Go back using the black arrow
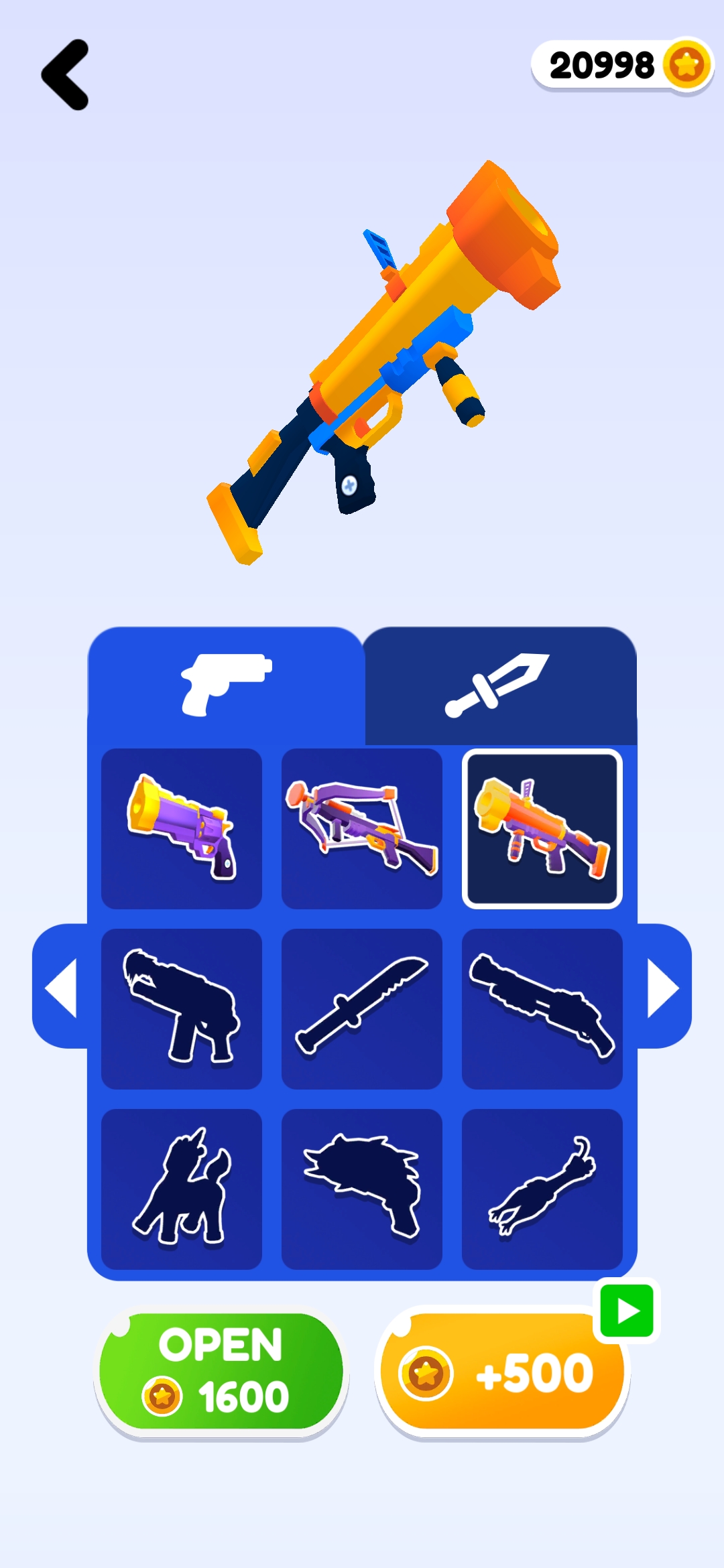Screen dimensions: 724x1568 click(65, 74)
